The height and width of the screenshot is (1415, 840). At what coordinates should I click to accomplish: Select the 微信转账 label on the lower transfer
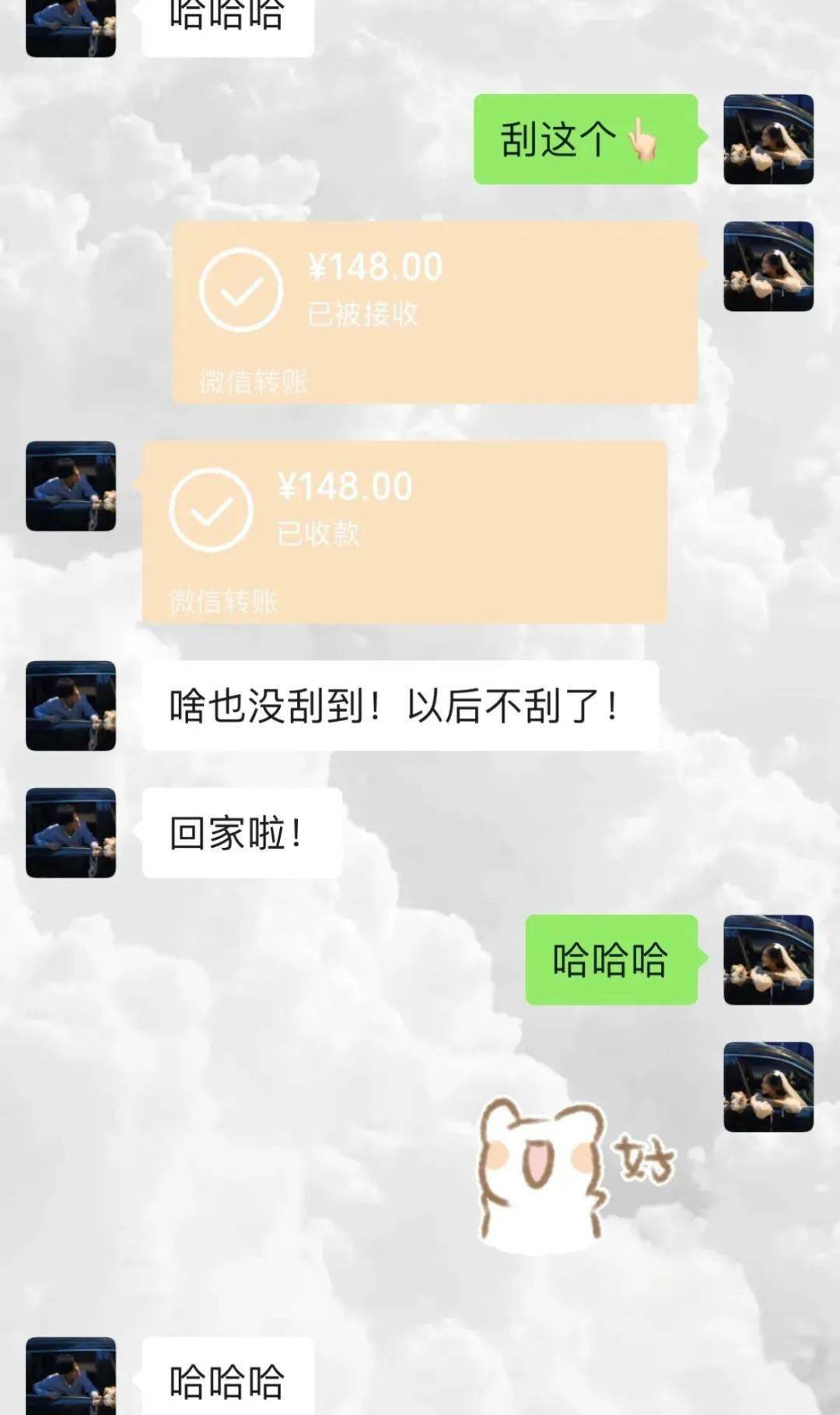[226, 601]
